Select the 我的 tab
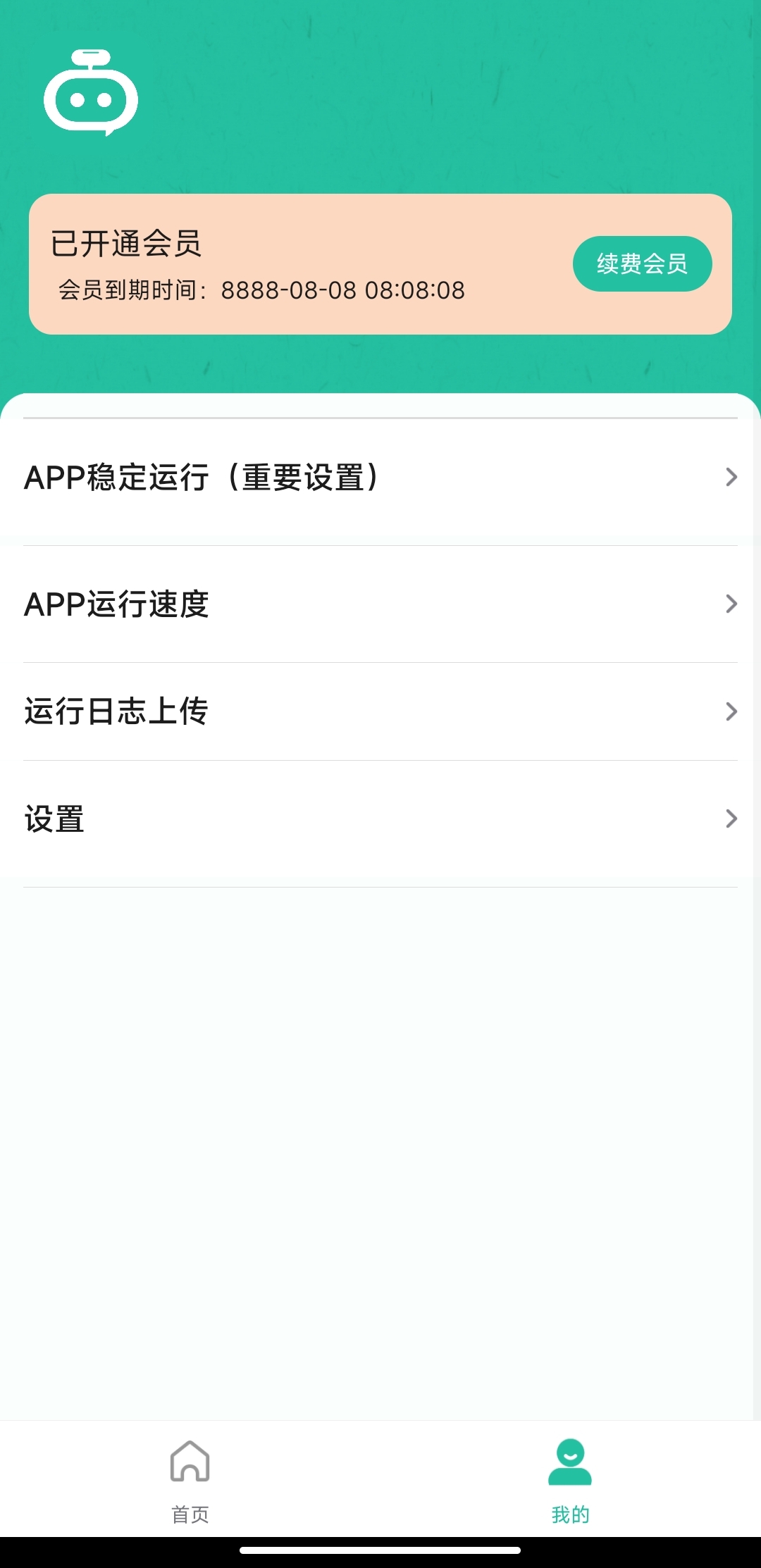This screenshot has width=761, height=1568. 570,1479
